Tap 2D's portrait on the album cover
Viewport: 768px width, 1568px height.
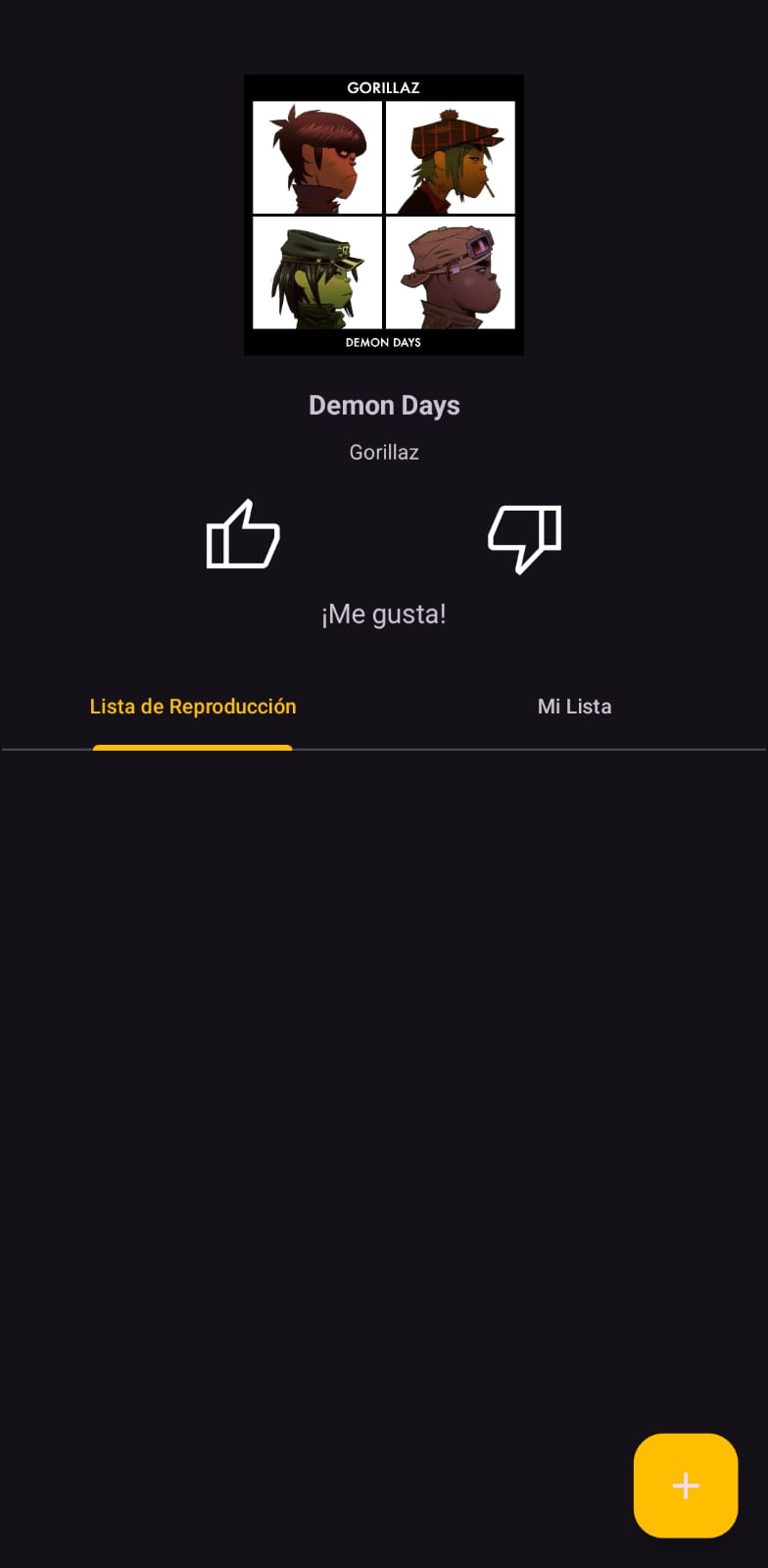click(x=318, y=157)
